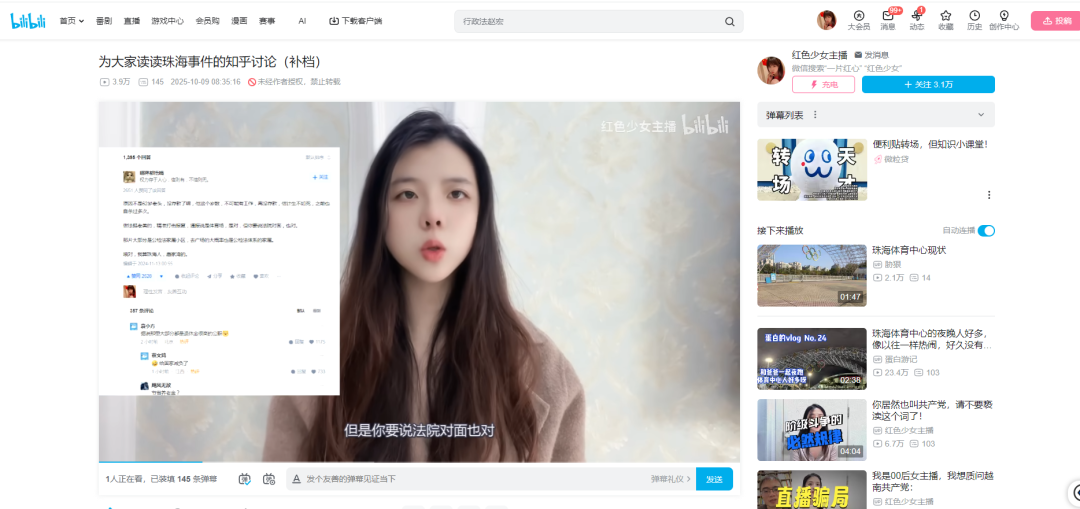
Task: Open 动态 feed in header
Action: tap(916, 20)
